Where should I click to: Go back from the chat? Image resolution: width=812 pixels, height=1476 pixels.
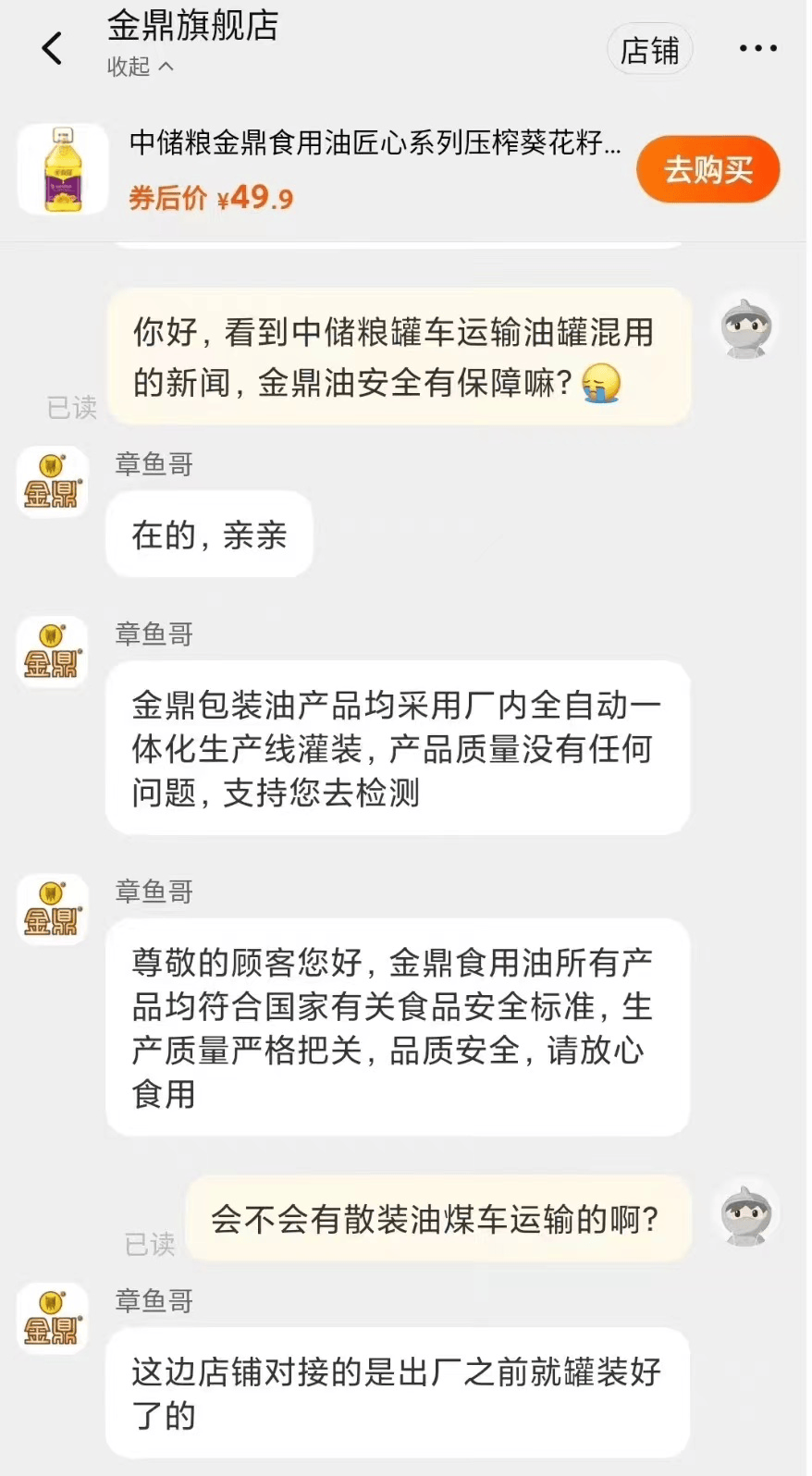[x=53, y=48]
